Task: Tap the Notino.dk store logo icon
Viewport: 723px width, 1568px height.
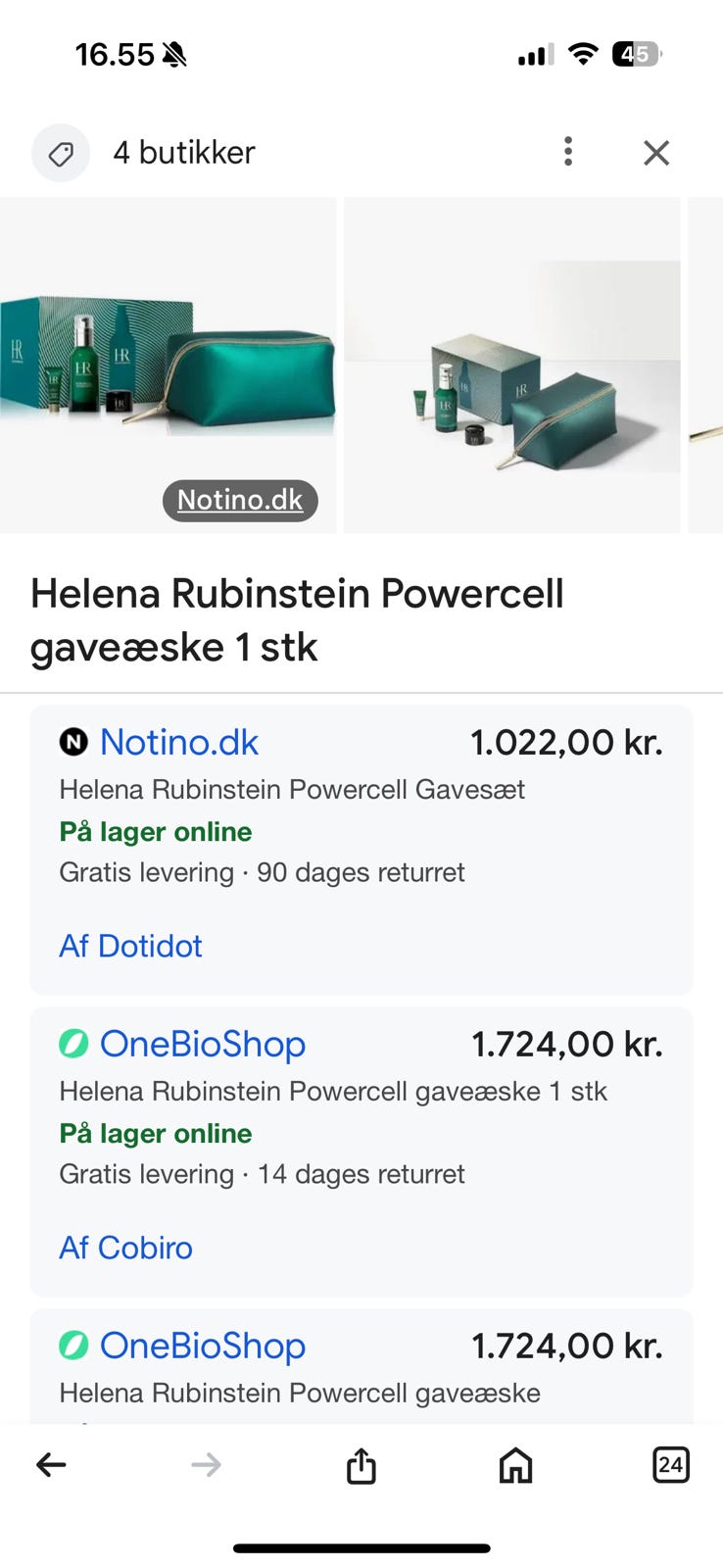Action: 72,742
